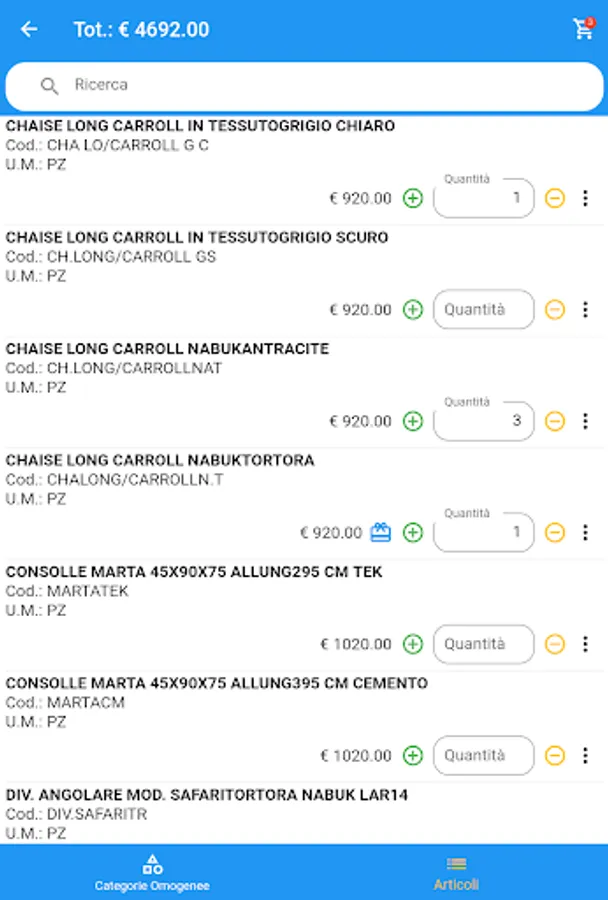Open more options for Carroll Grigio Scuro
This screenshot has width=608, height=900.
[586, 310]
